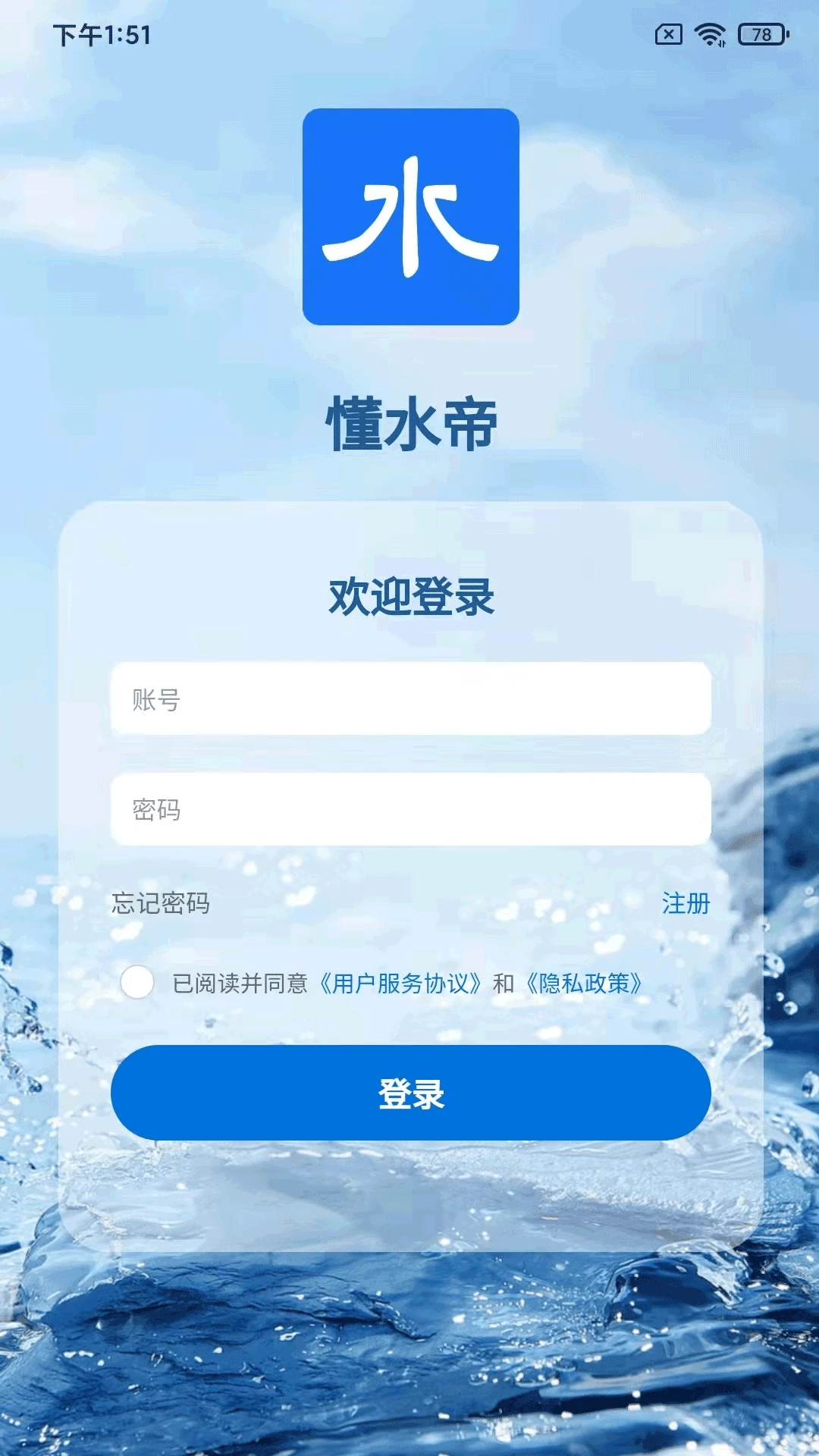The height and width of the screenshot is (1456, 819).
Task: Check the agreement consent circle
Action: pyautogui.click(x=138, y=985)
